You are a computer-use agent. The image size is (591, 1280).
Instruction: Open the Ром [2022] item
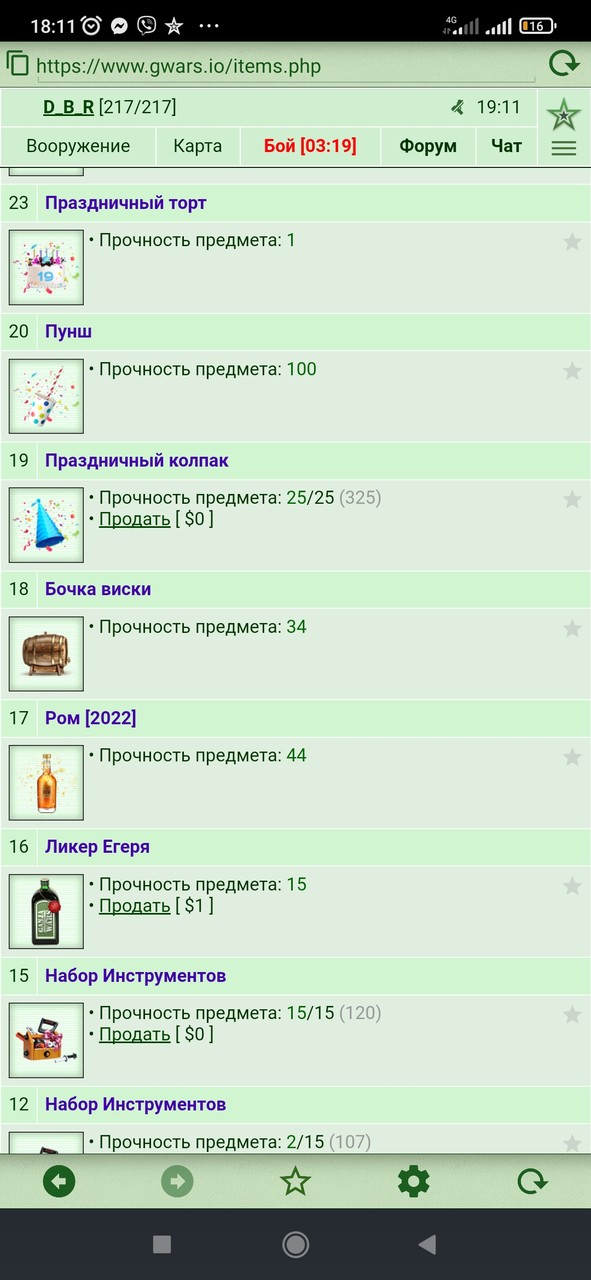click(90, 718)
